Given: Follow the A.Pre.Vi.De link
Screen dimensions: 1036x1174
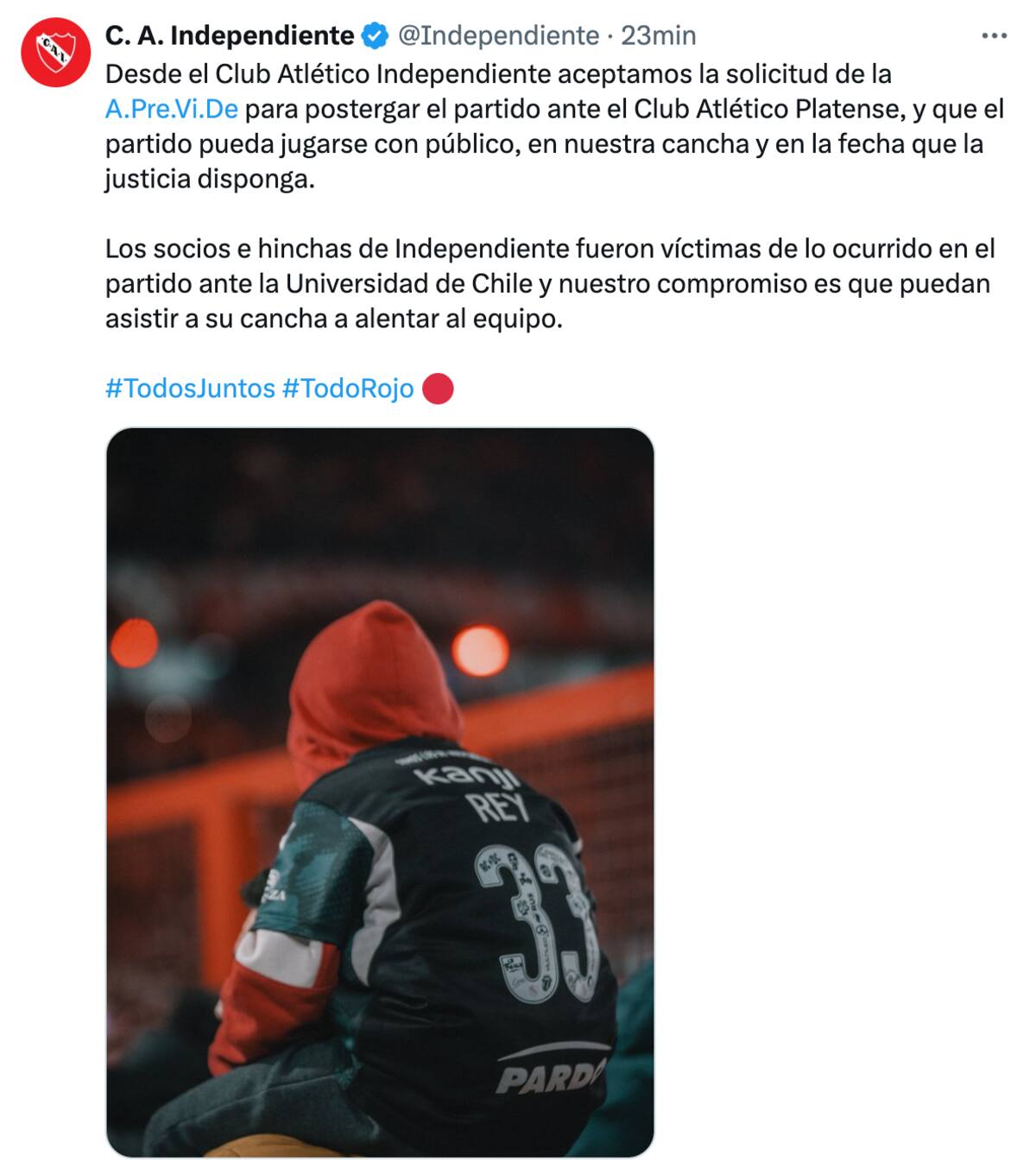Looking at the screenshot, I should [x=171, y=109].
